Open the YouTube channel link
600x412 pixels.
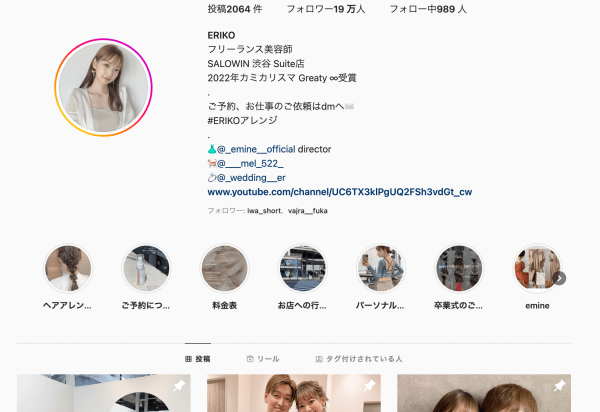[339, 191]
